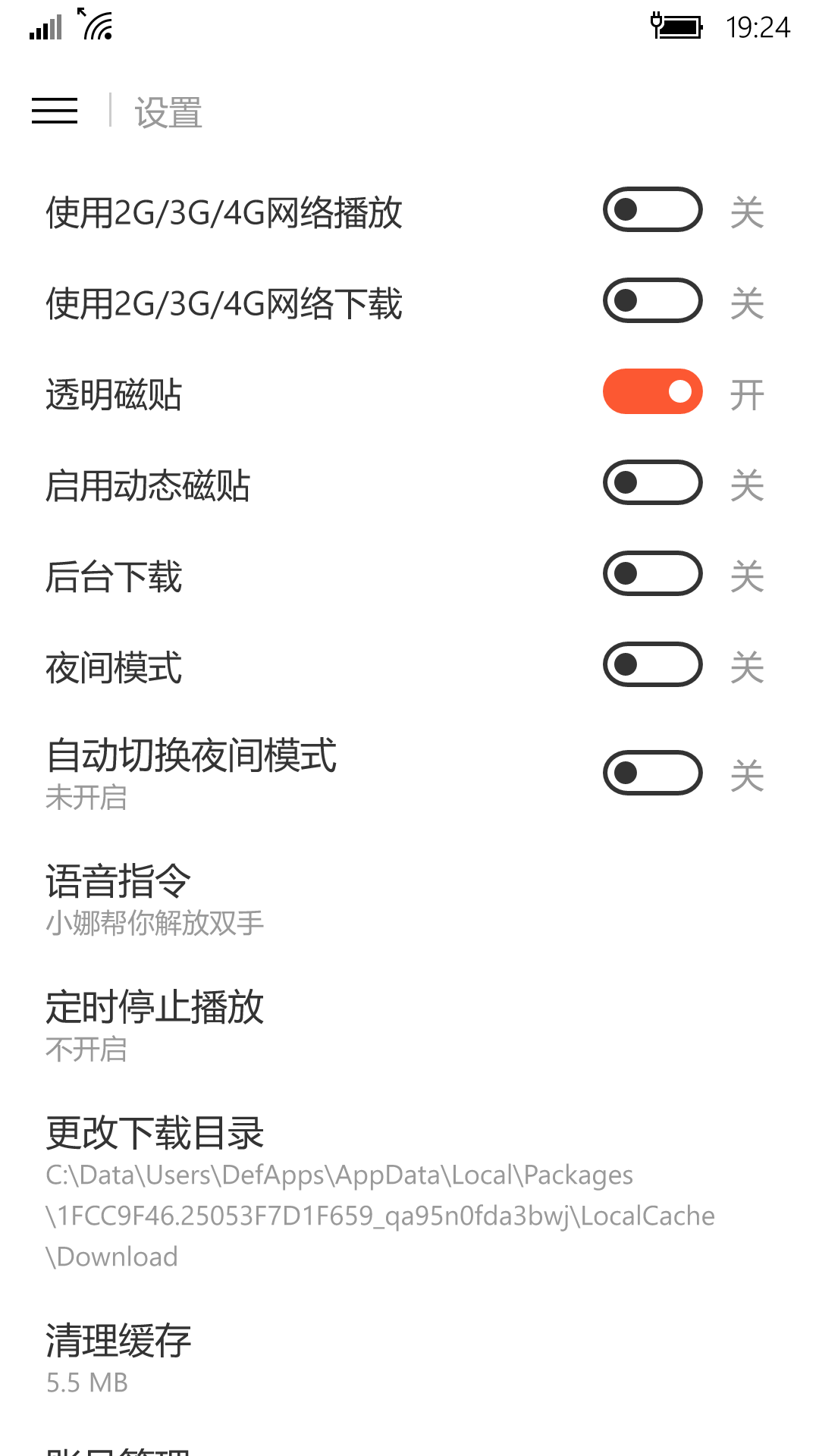This screenshot has height=1456, width=819.
Task: Turn on 使用2G/3G/4G网络下载
Action: tap(652, 301)
